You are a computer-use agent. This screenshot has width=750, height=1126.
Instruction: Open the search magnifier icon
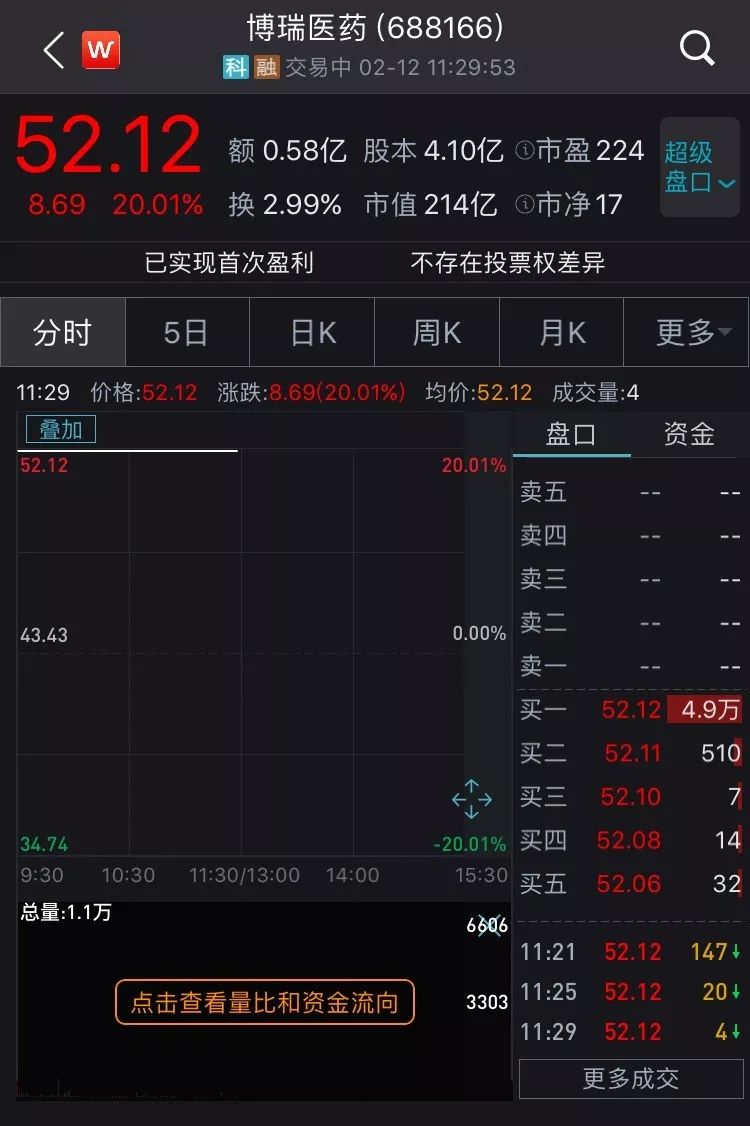696,48
